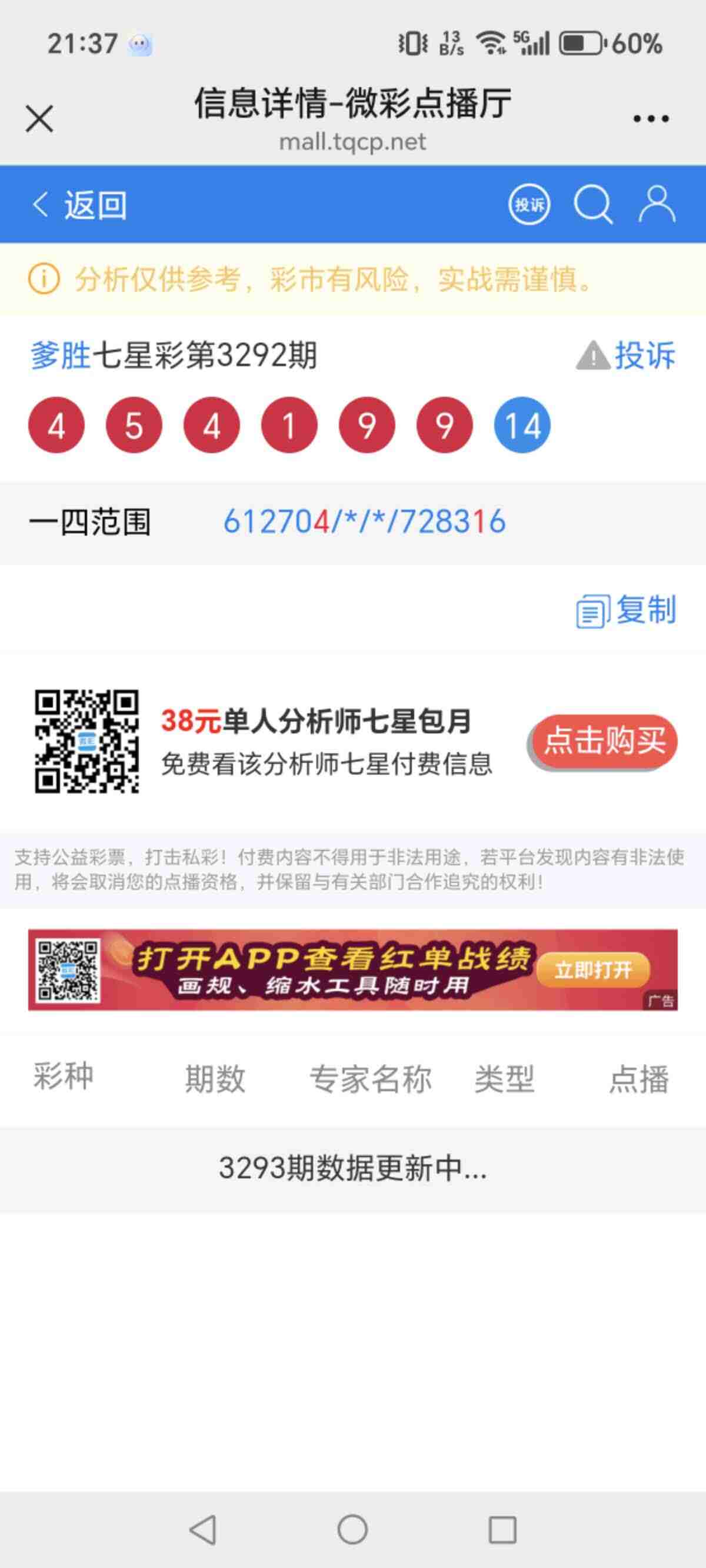Tap the circular 投诉 complaint icon

(x=528, y=205)
